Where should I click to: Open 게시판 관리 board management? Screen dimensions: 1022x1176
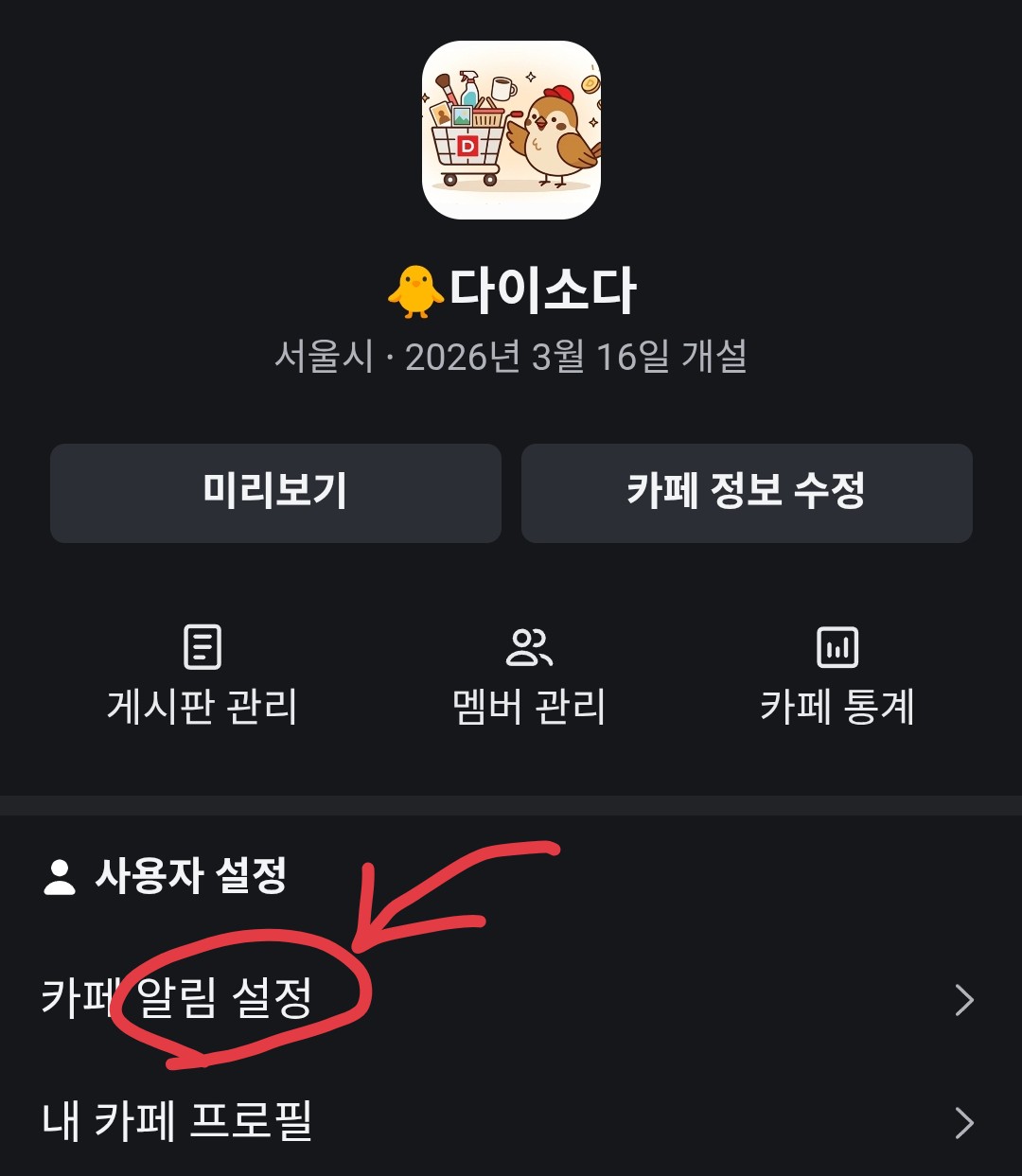[202, 676]
